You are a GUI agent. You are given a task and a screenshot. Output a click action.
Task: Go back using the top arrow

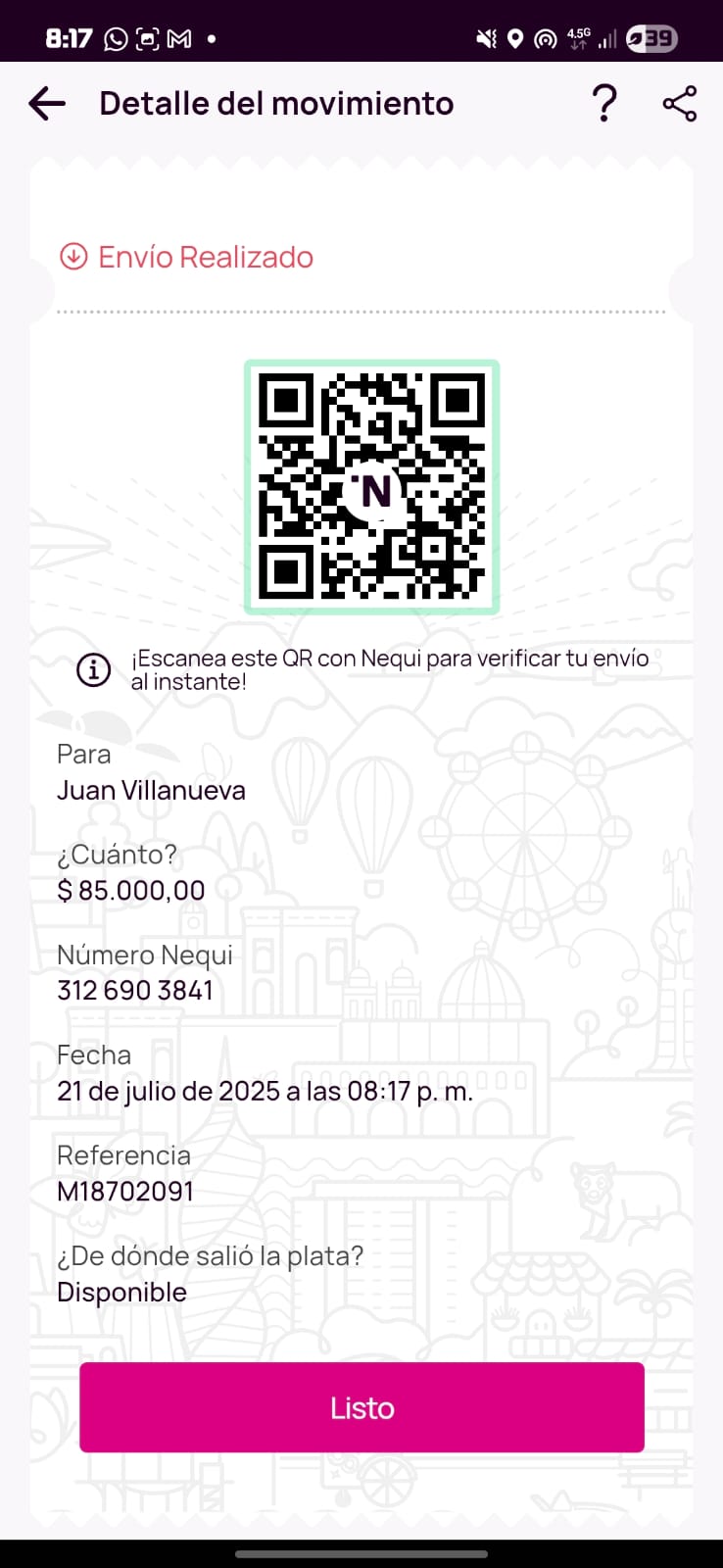(x=47, y=103)
